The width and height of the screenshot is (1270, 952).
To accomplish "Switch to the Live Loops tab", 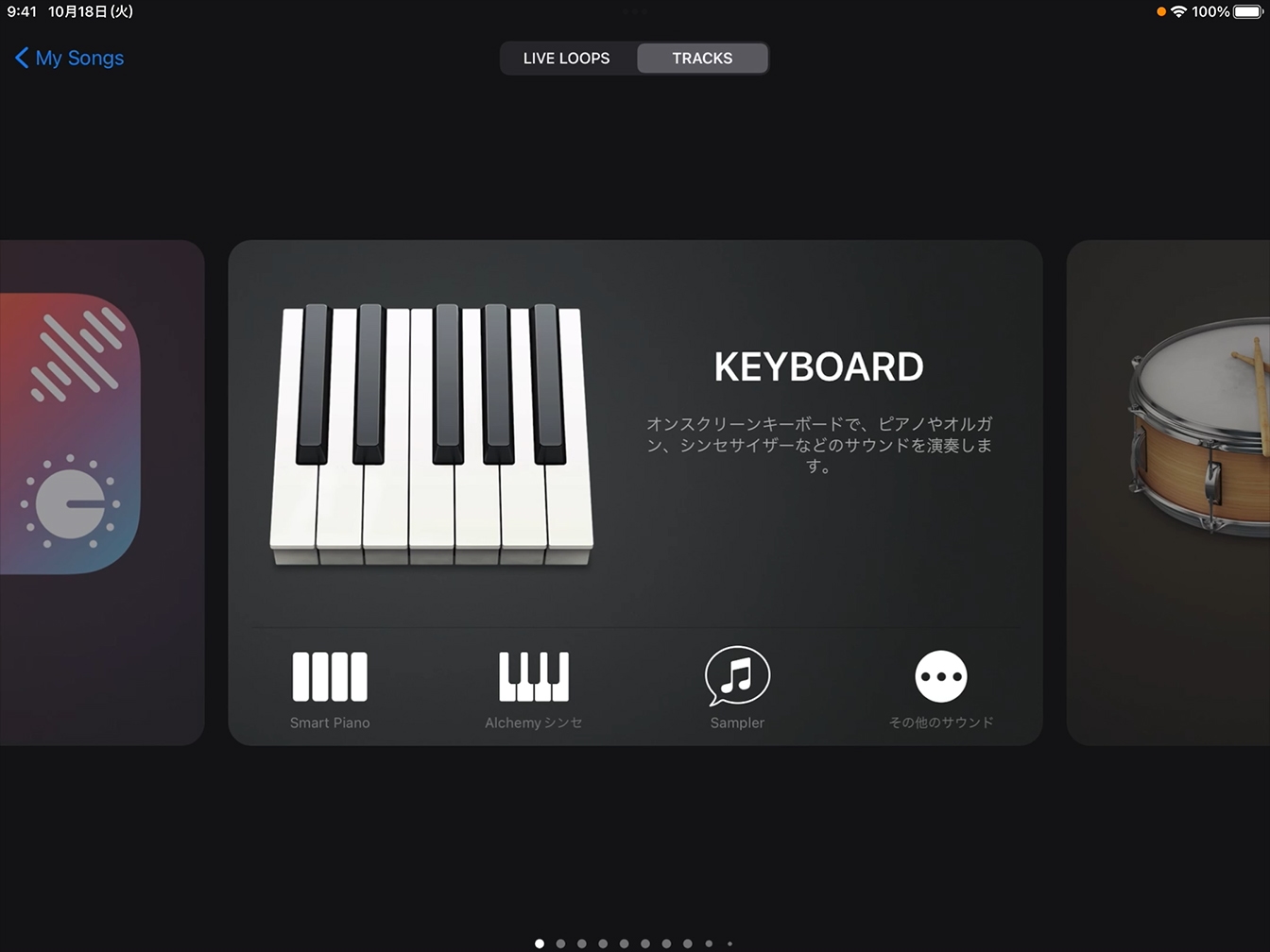I will coord(567,58).
